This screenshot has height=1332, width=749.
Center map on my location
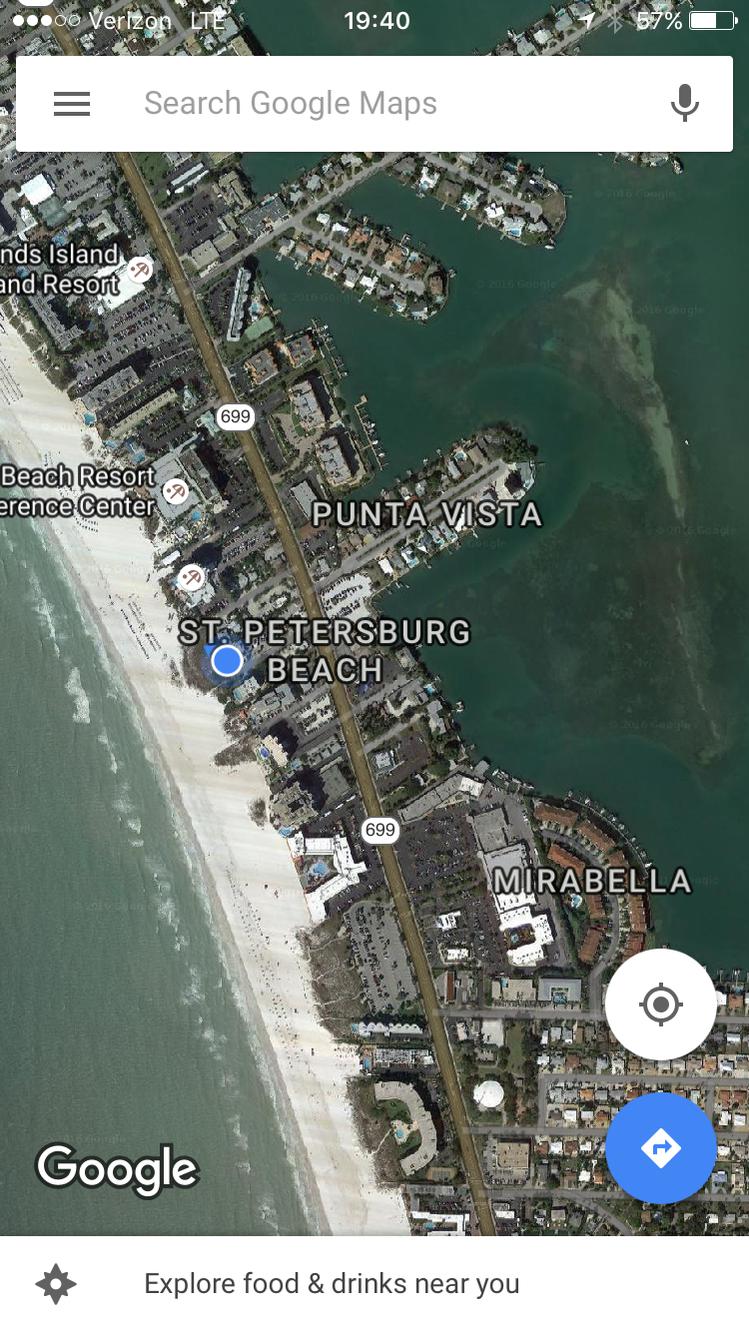tap(660, 1004)
